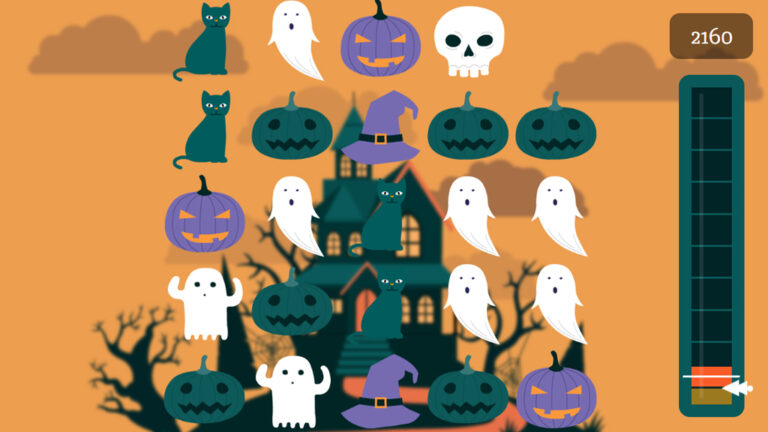Tap the purple pumpkin directly above the arms-raised ghost
Screen dimensions: 768x432
point(204,215)
